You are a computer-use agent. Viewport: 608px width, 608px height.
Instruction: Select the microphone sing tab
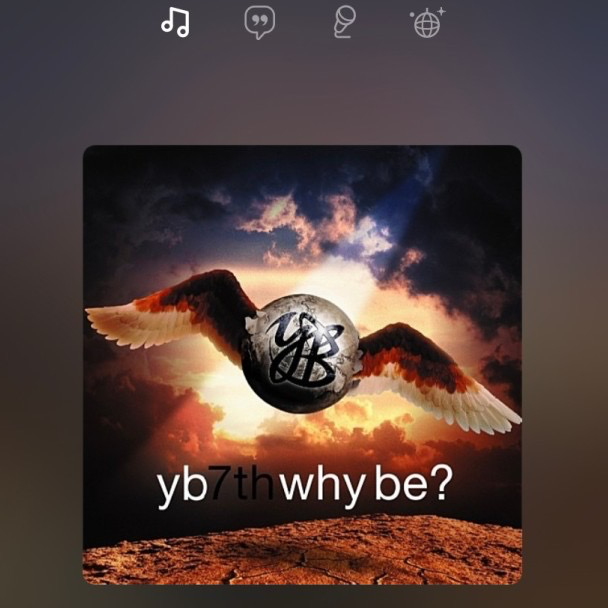(344, 22)
